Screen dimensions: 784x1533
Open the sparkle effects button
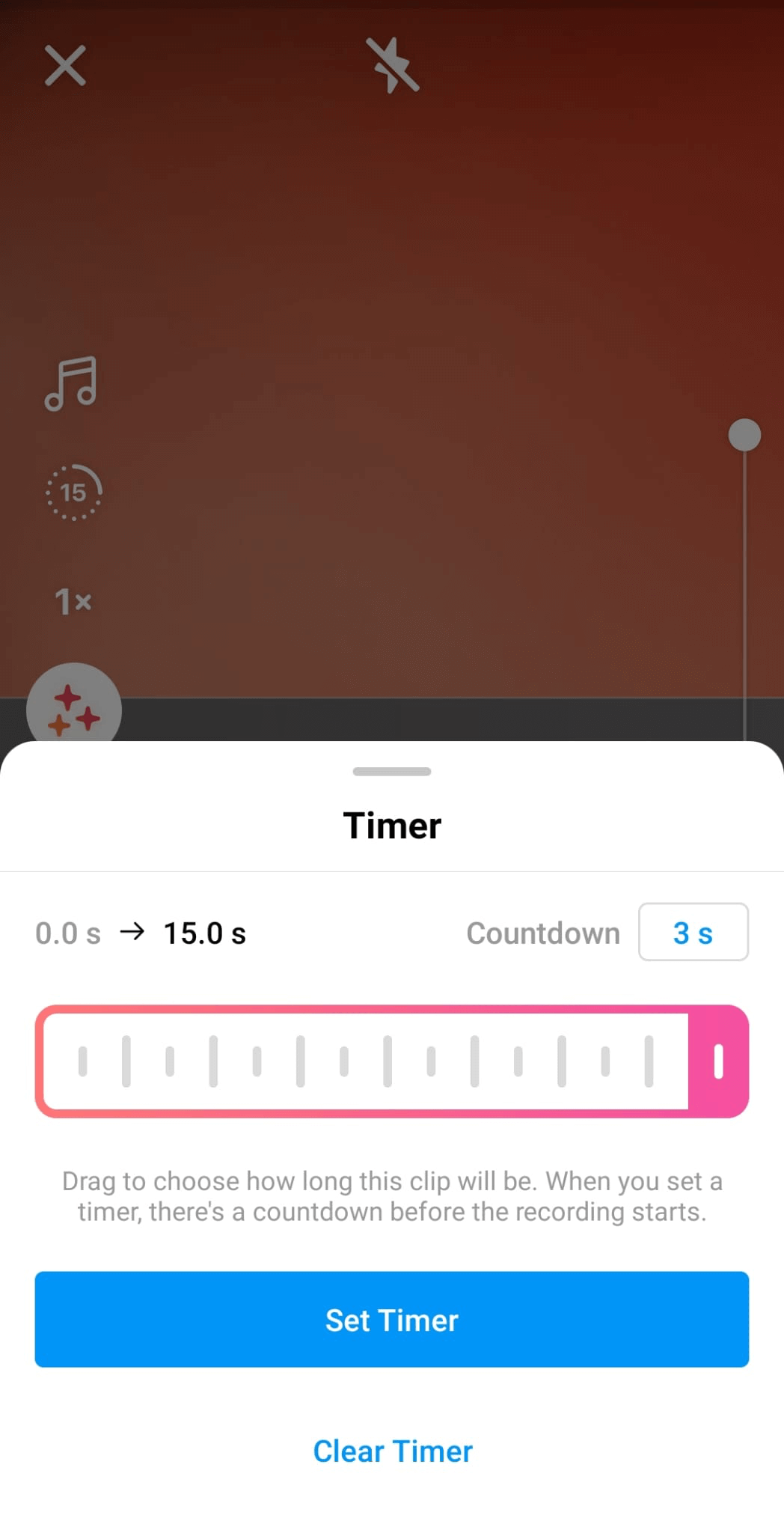point(74,710)
